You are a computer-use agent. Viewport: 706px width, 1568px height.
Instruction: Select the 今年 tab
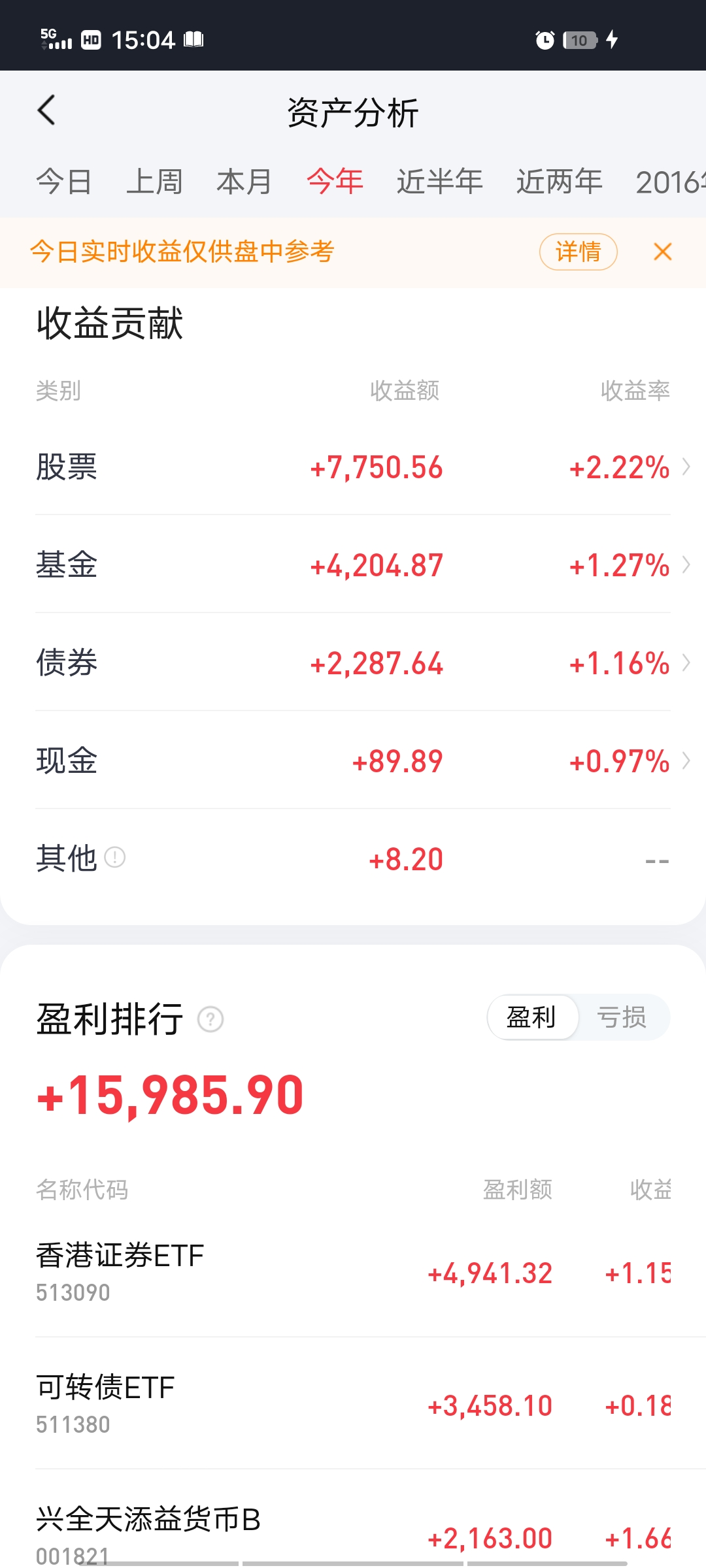(x=335, y=181)
